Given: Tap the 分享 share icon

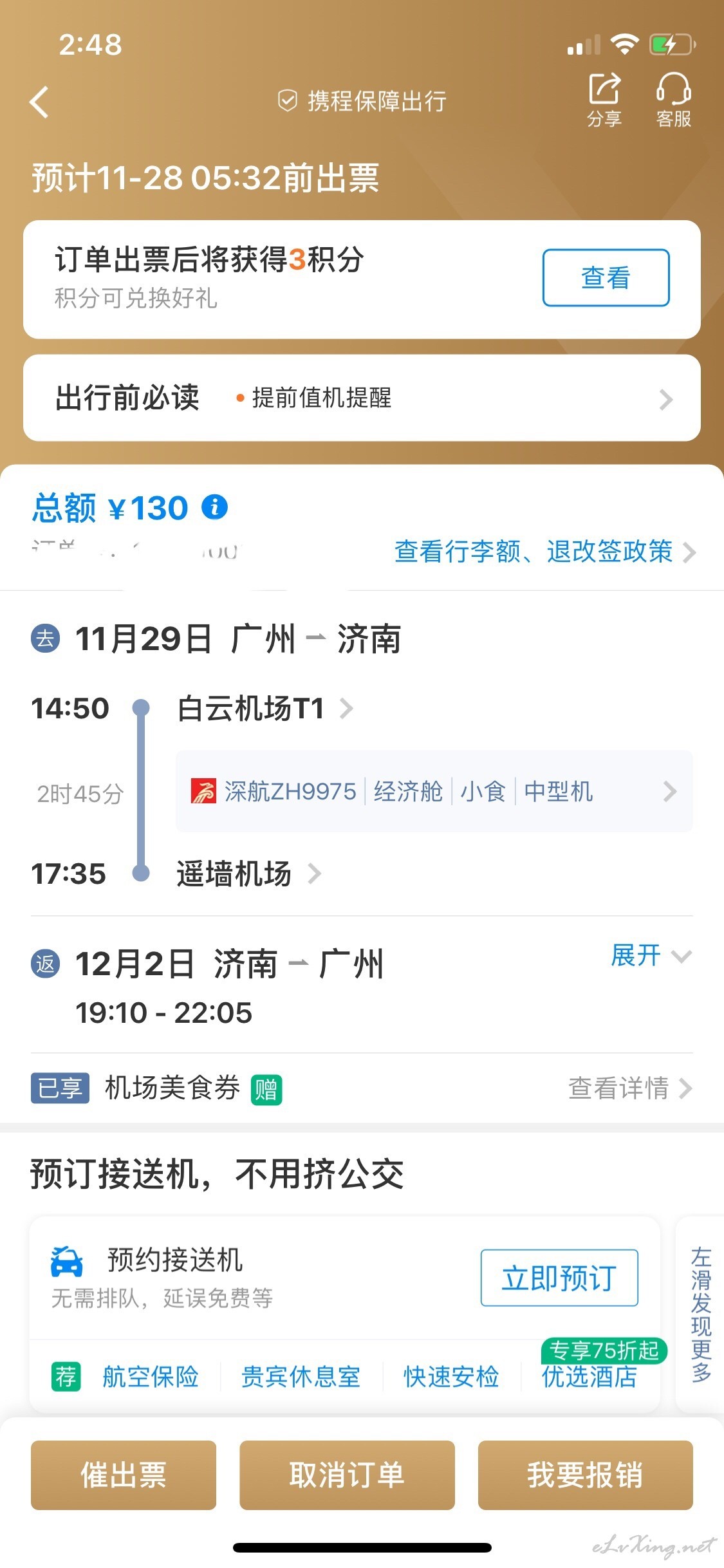Looking at the screenshot, I should (604, 100).
